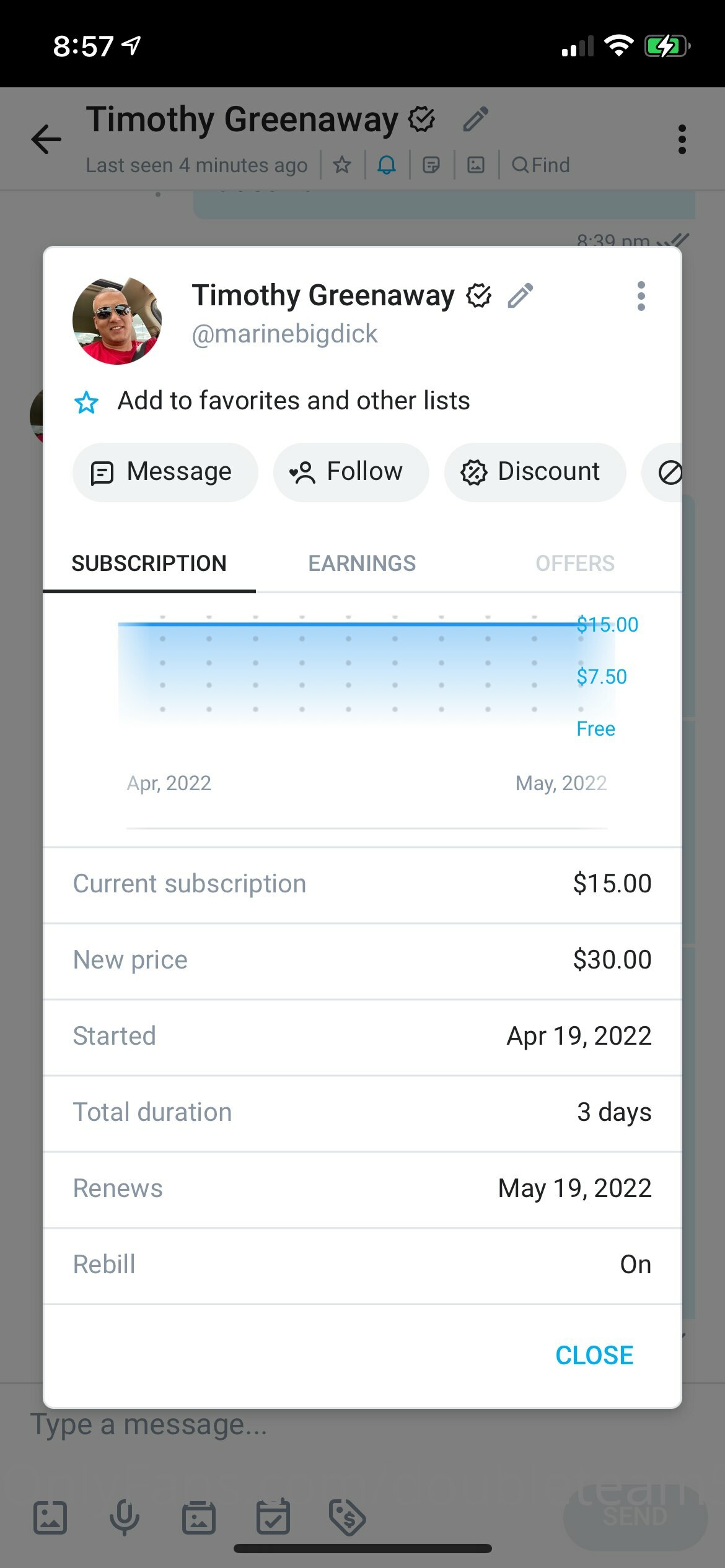Switch to the Earnings tab

click(362, 563)
